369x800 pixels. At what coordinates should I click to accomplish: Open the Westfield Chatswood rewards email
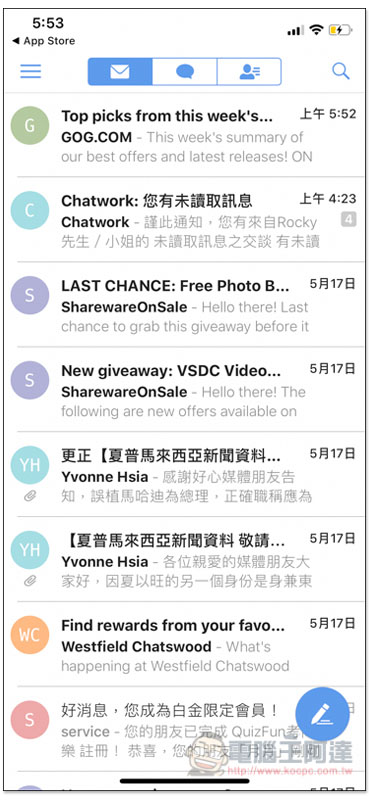point(184,643)
